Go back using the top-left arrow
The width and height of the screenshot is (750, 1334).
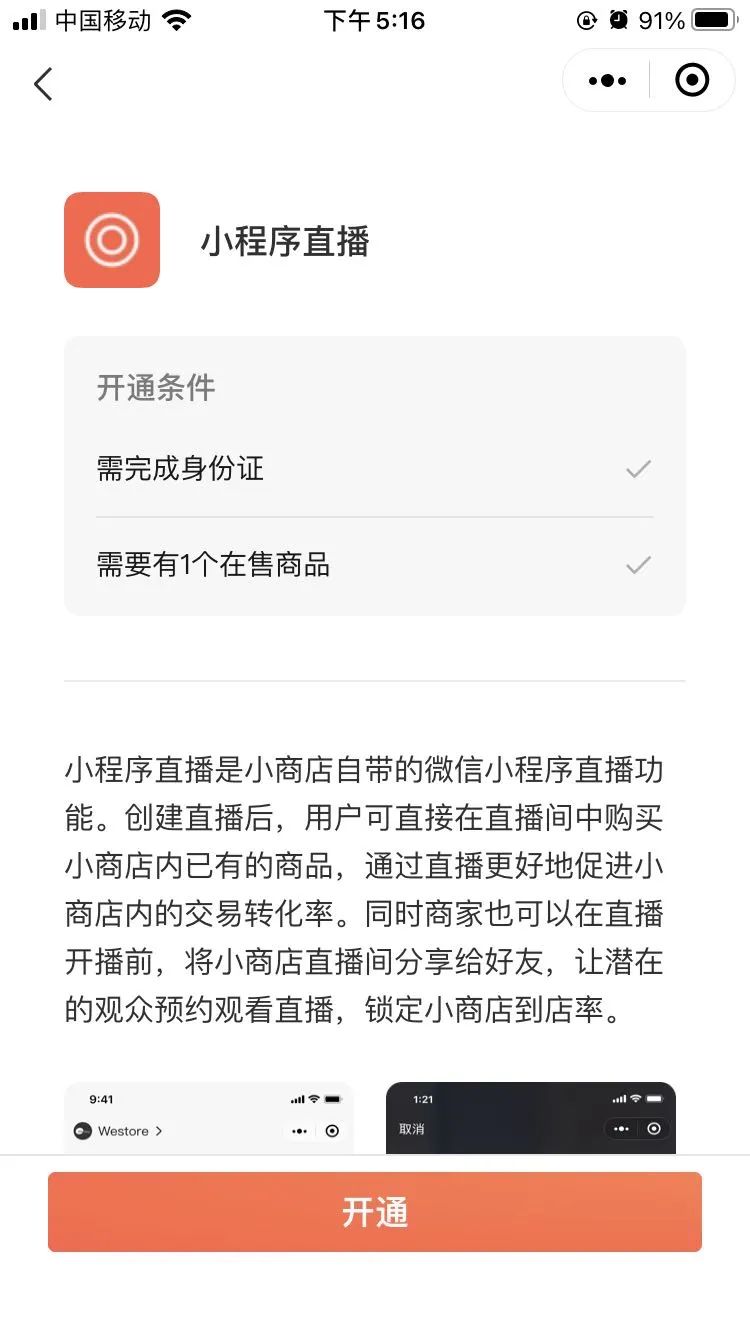click(x=42, y=84)
